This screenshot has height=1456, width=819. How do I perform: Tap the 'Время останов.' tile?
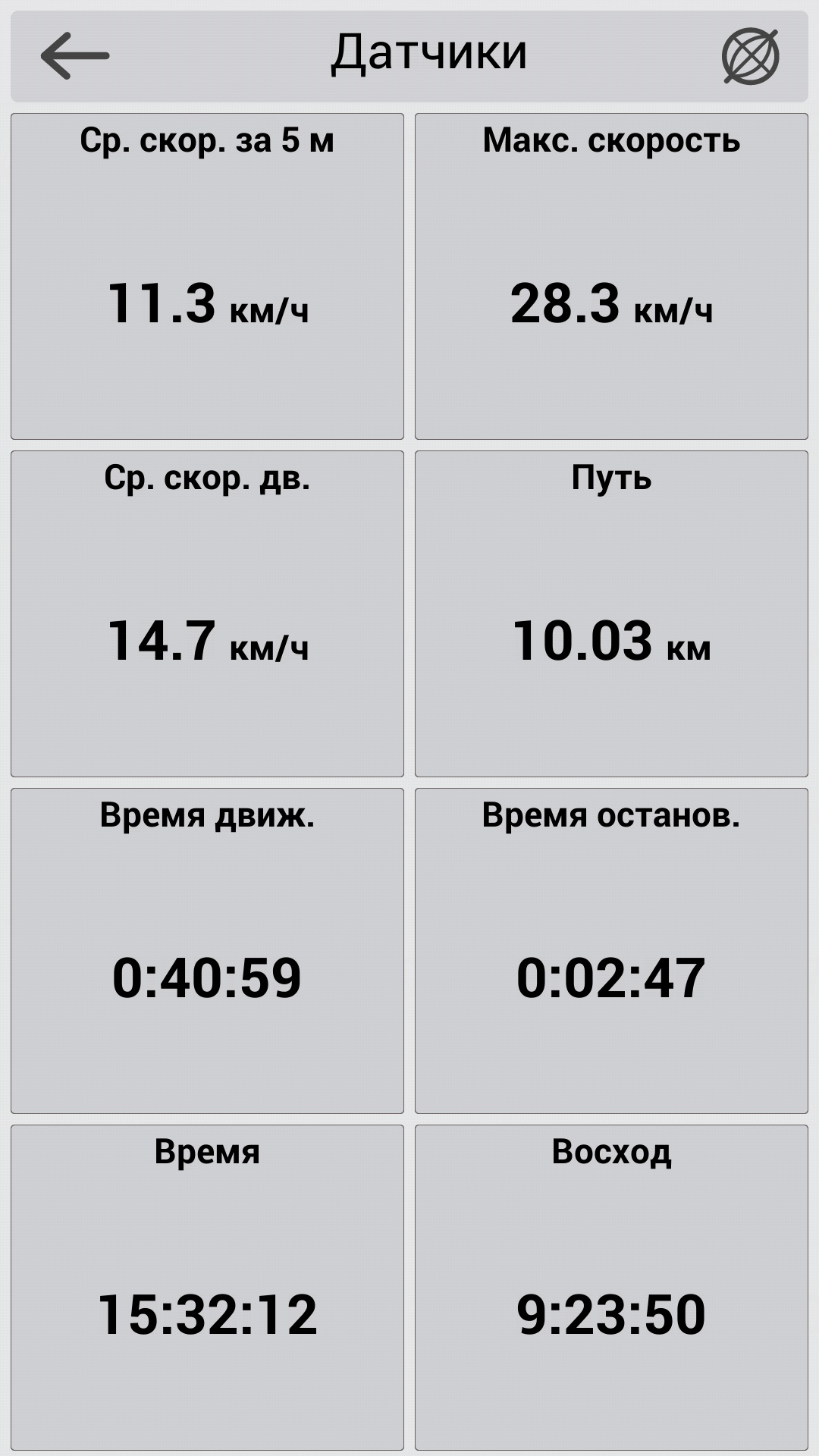click(x=611, y=950)
